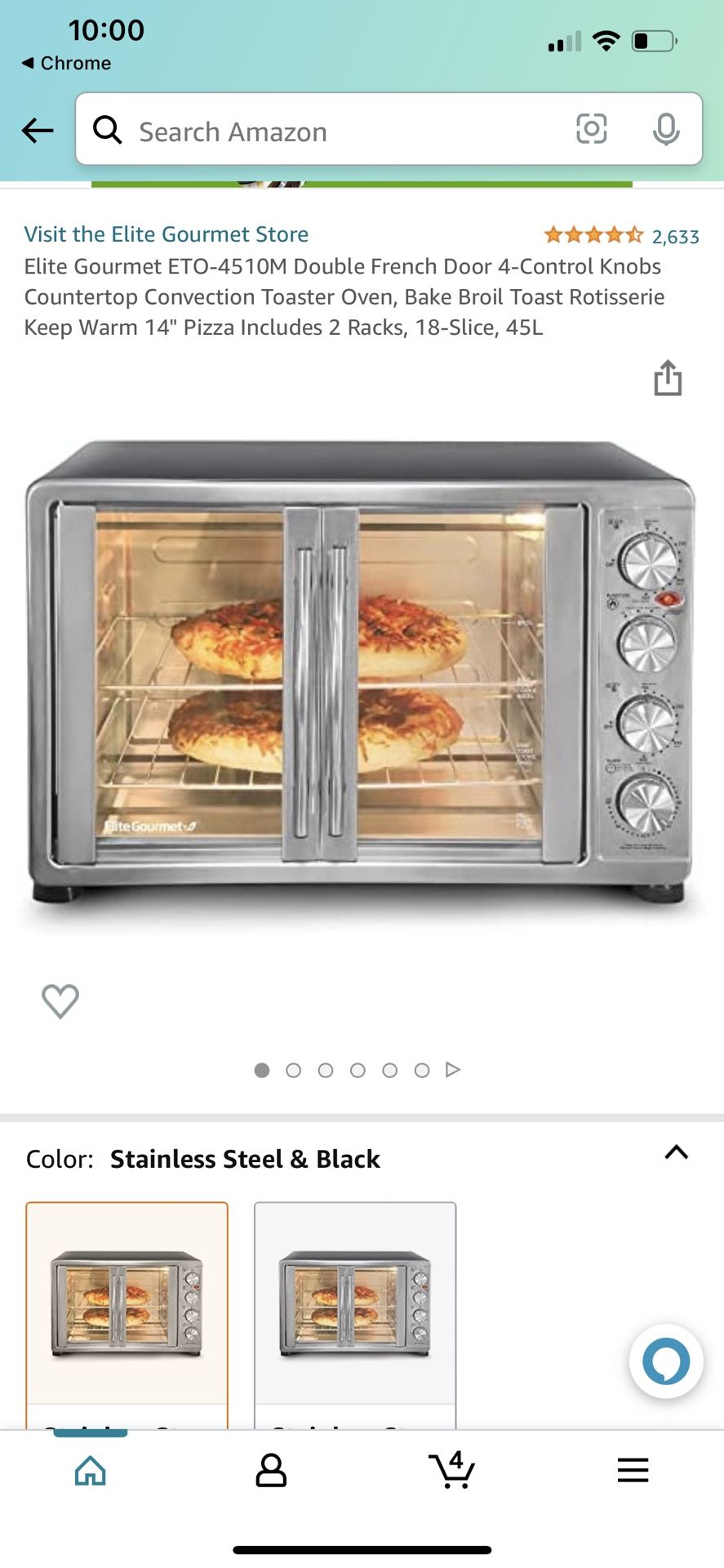724x1568 pixels.
Task: Open the Alexa assistant button
Action: tap(666, 1361)
